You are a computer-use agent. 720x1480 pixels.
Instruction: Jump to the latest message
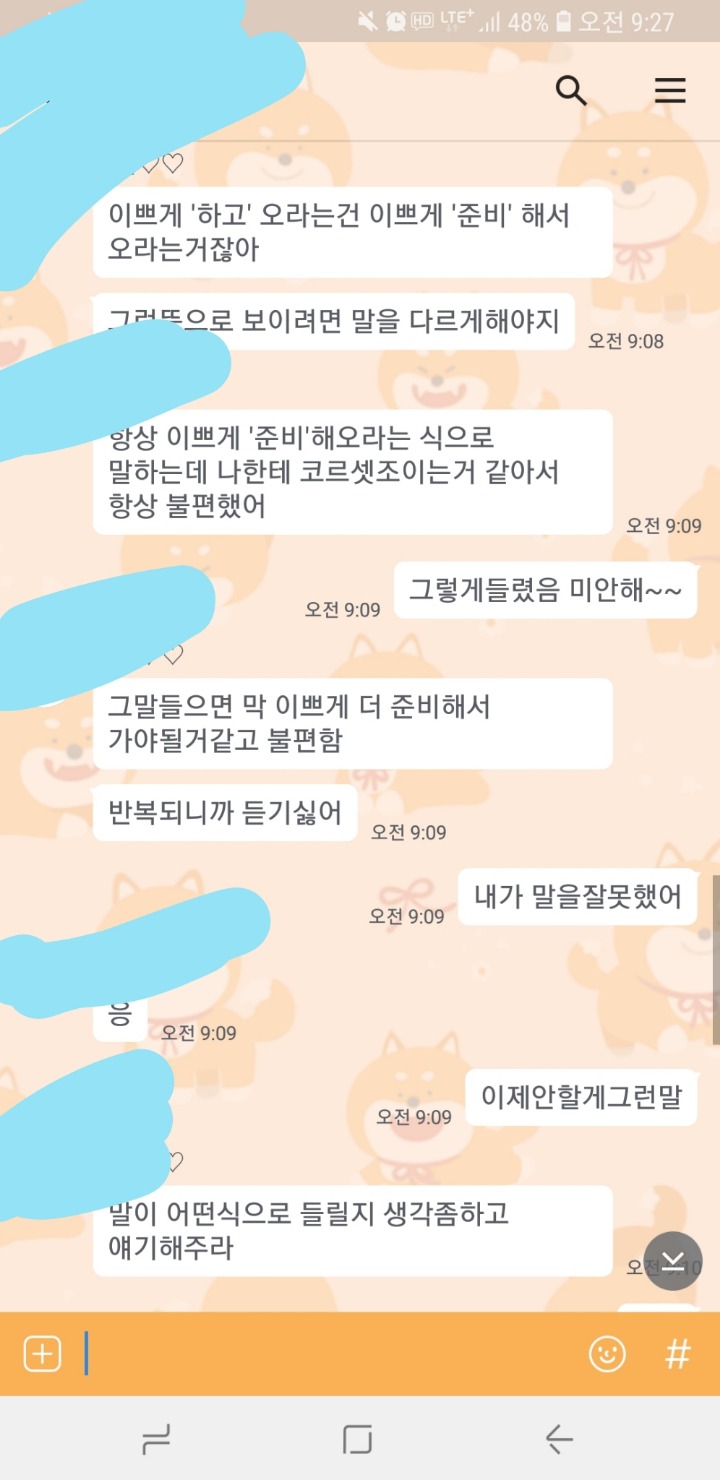673,1261
